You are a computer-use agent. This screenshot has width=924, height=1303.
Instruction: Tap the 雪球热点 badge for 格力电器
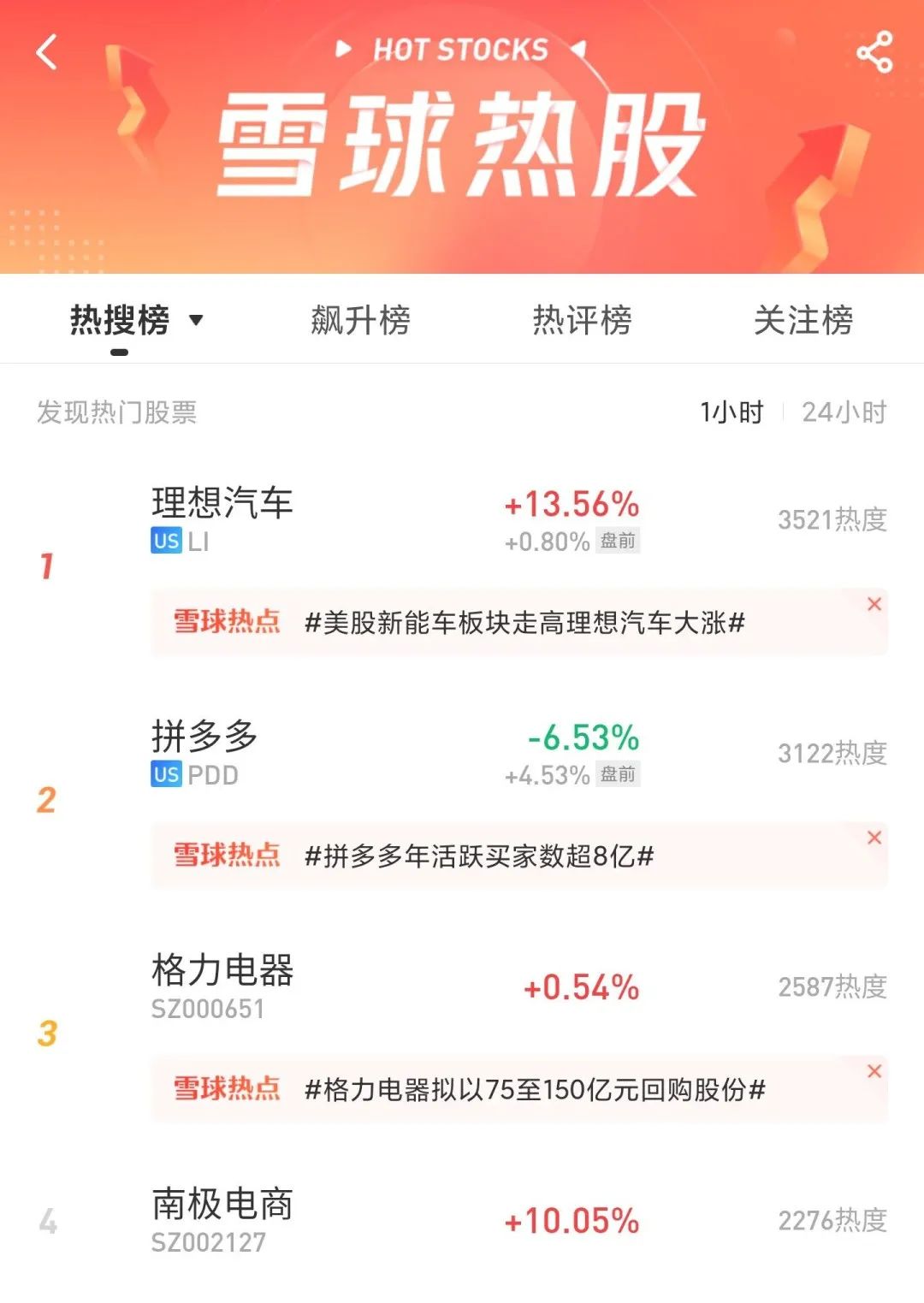[x=226, y=1090]
